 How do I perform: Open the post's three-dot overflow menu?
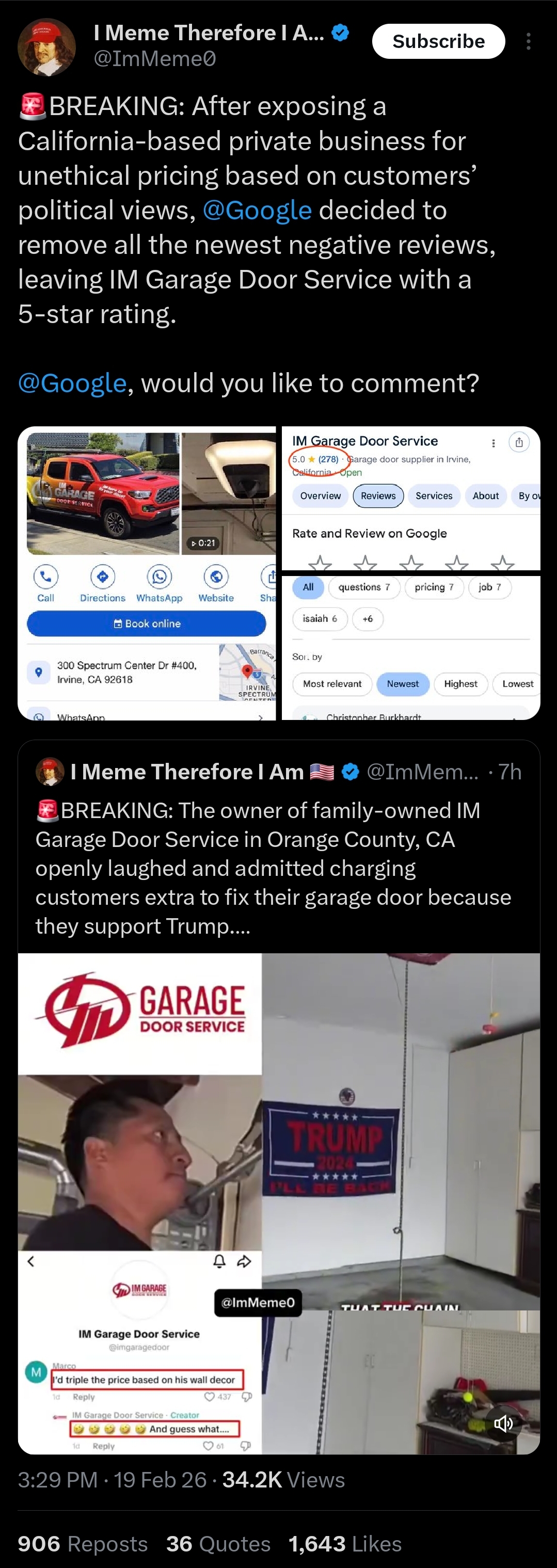(529, 41)
